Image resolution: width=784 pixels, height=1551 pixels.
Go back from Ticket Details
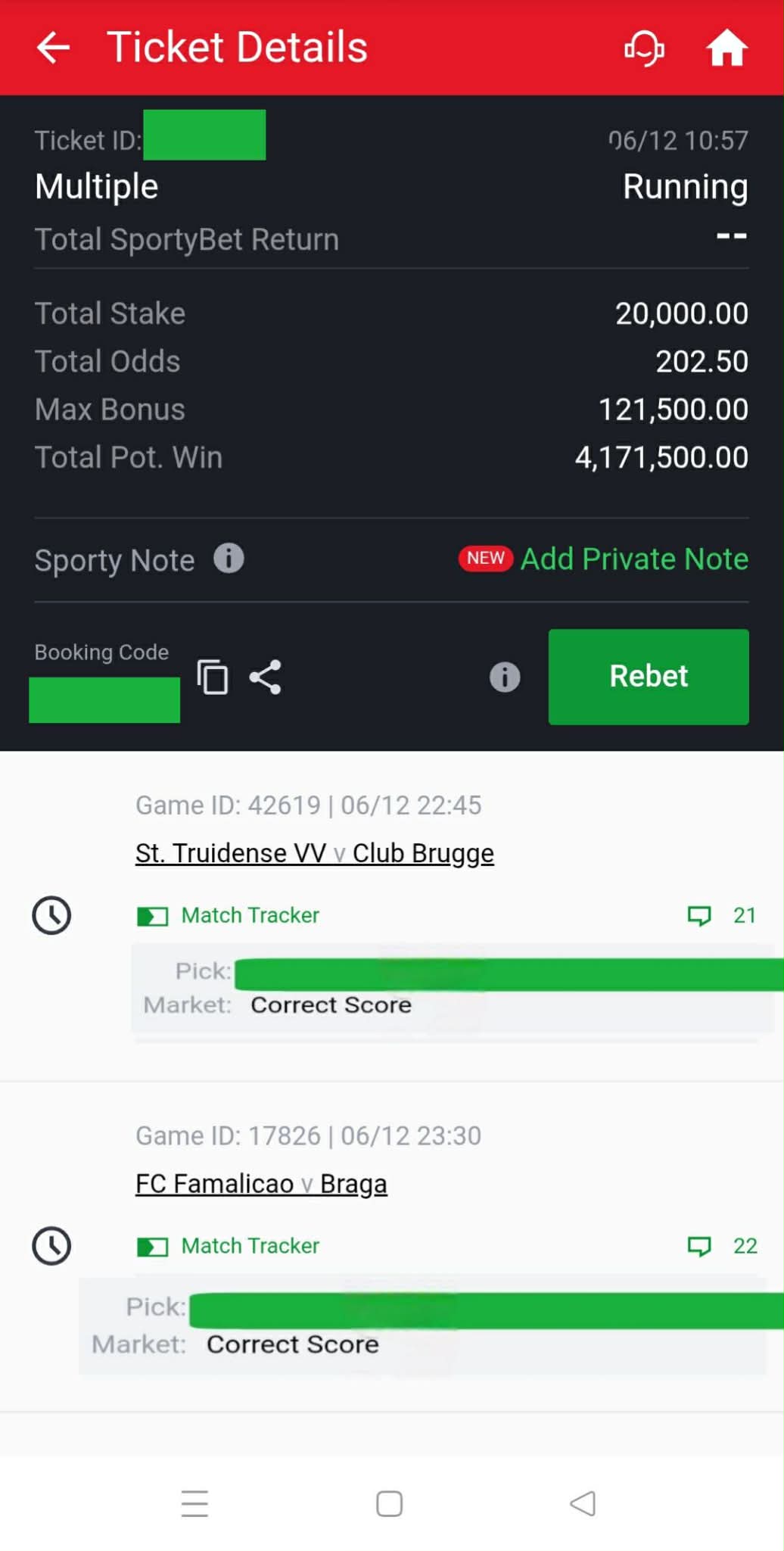(53, 48)
